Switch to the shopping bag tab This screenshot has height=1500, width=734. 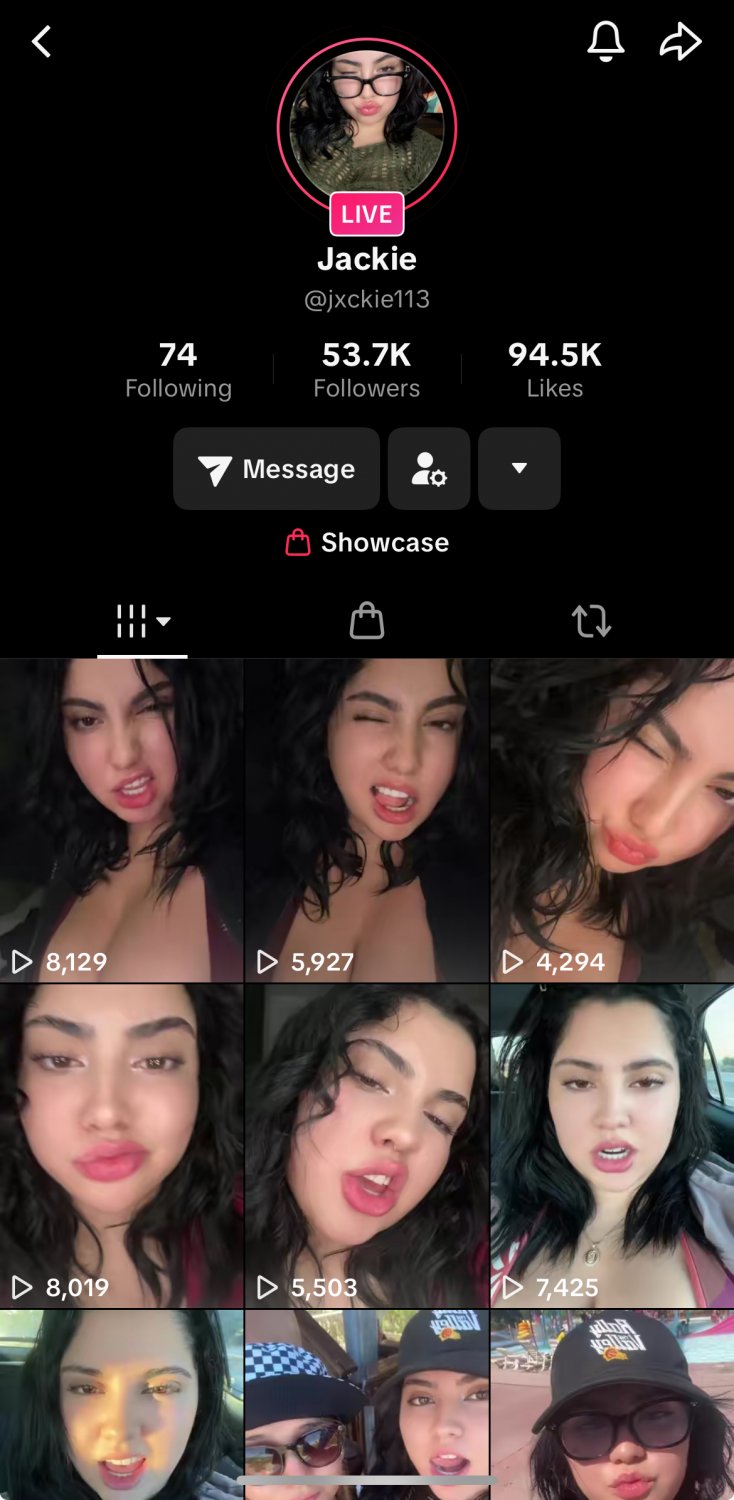(367, 621)
